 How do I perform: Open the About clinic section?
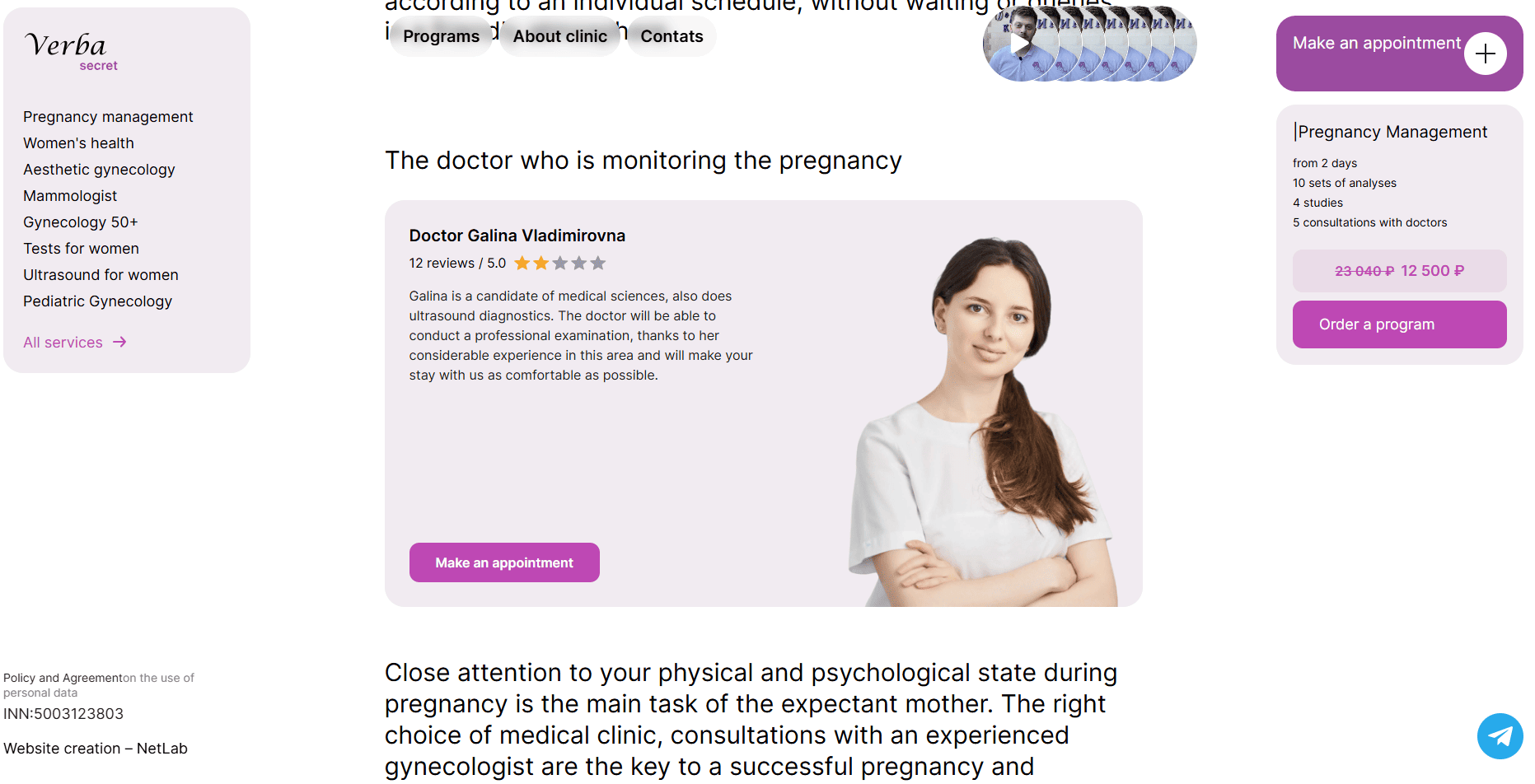pos(559,36)
